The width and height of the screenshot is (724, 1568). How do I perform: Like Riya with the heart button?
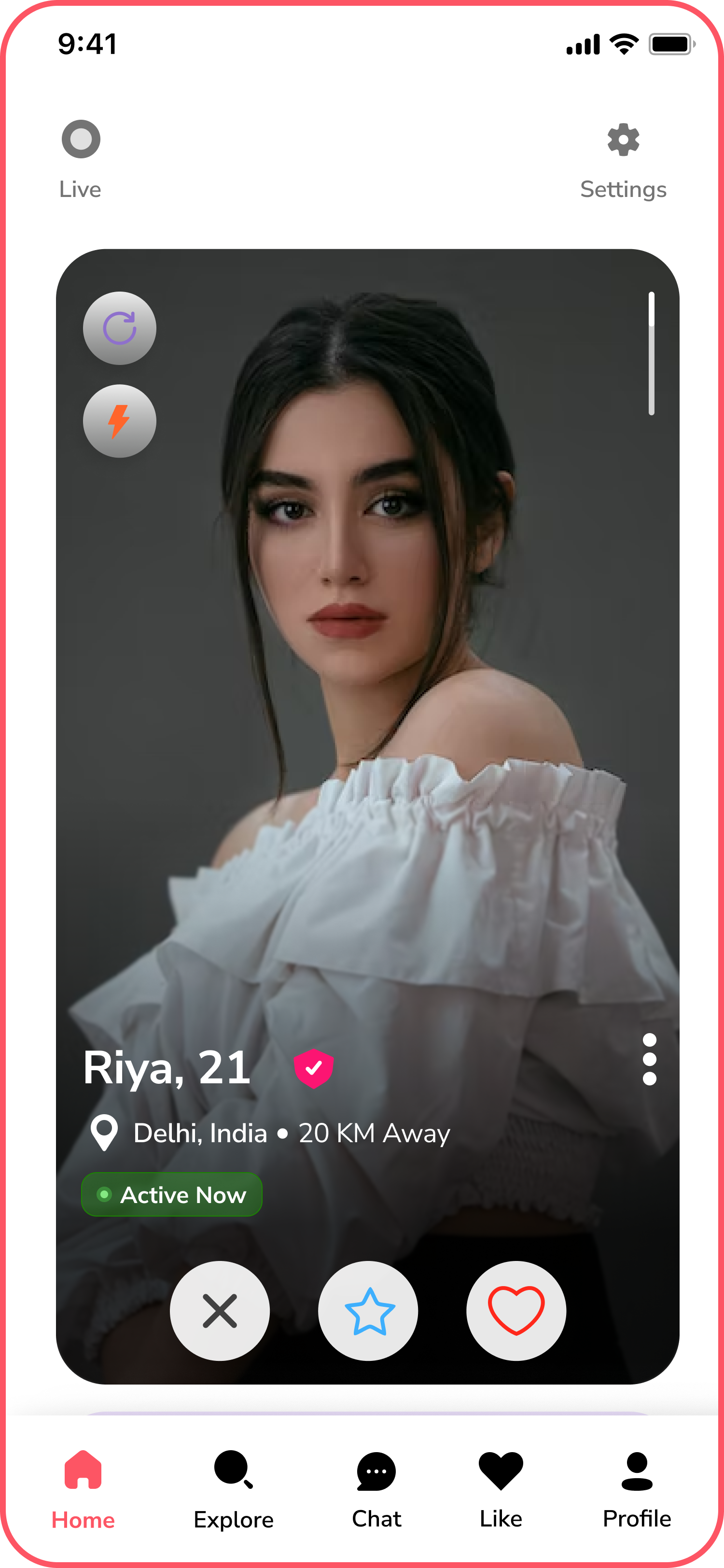point(516,1311)
